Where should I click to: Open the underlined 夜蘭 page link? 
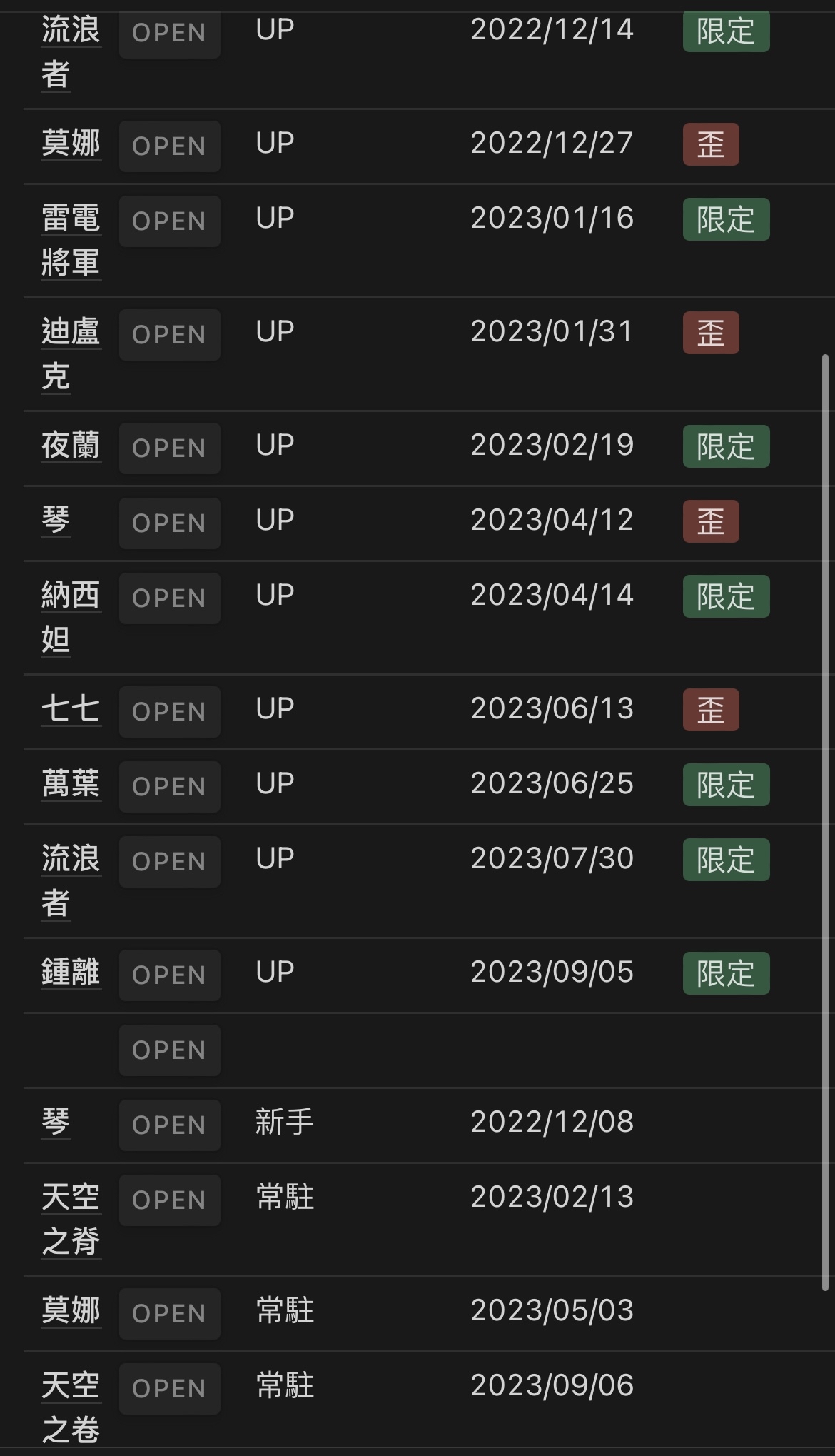[71, 446]
